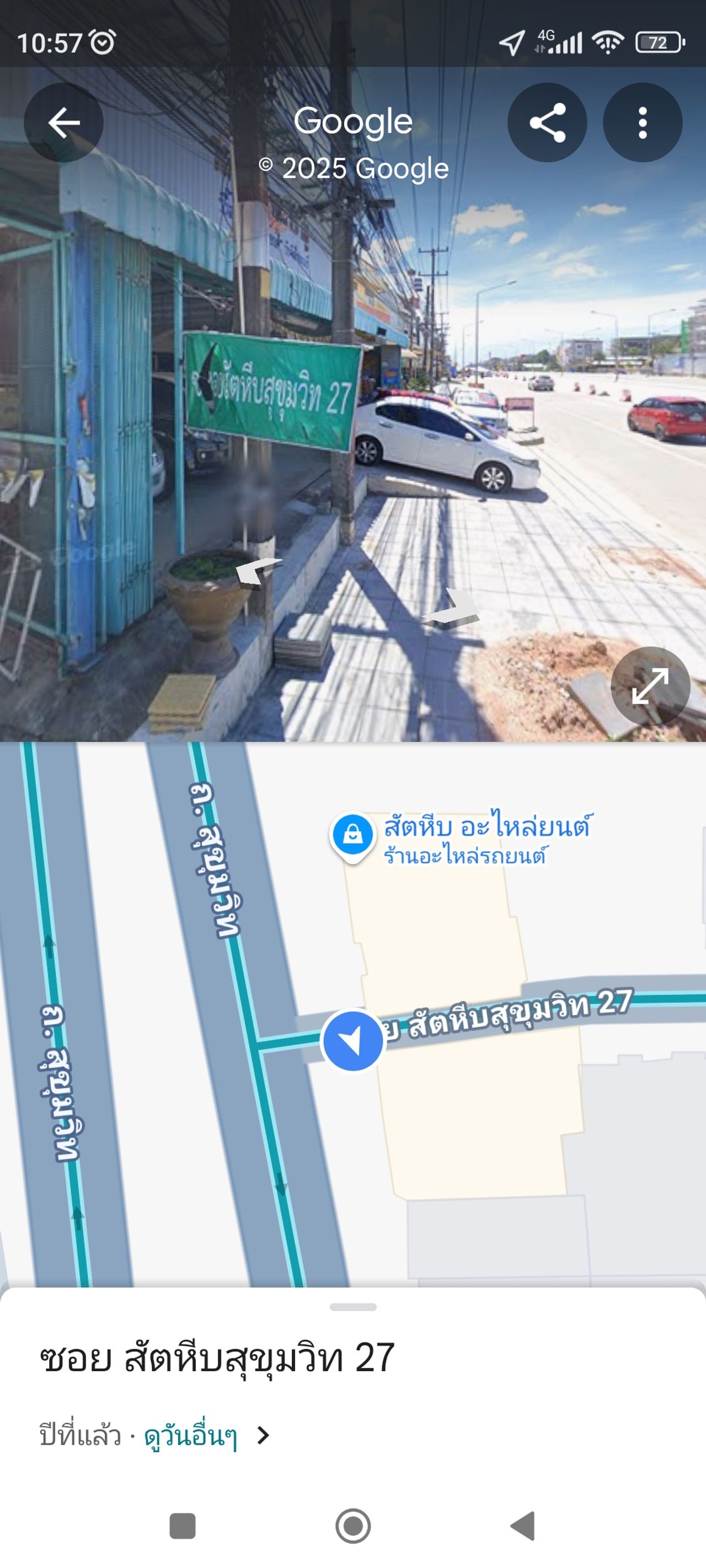This screenshot has height=1568, width=706.
Task: Move along the left Street View arrow
Action: pos(258,570)
